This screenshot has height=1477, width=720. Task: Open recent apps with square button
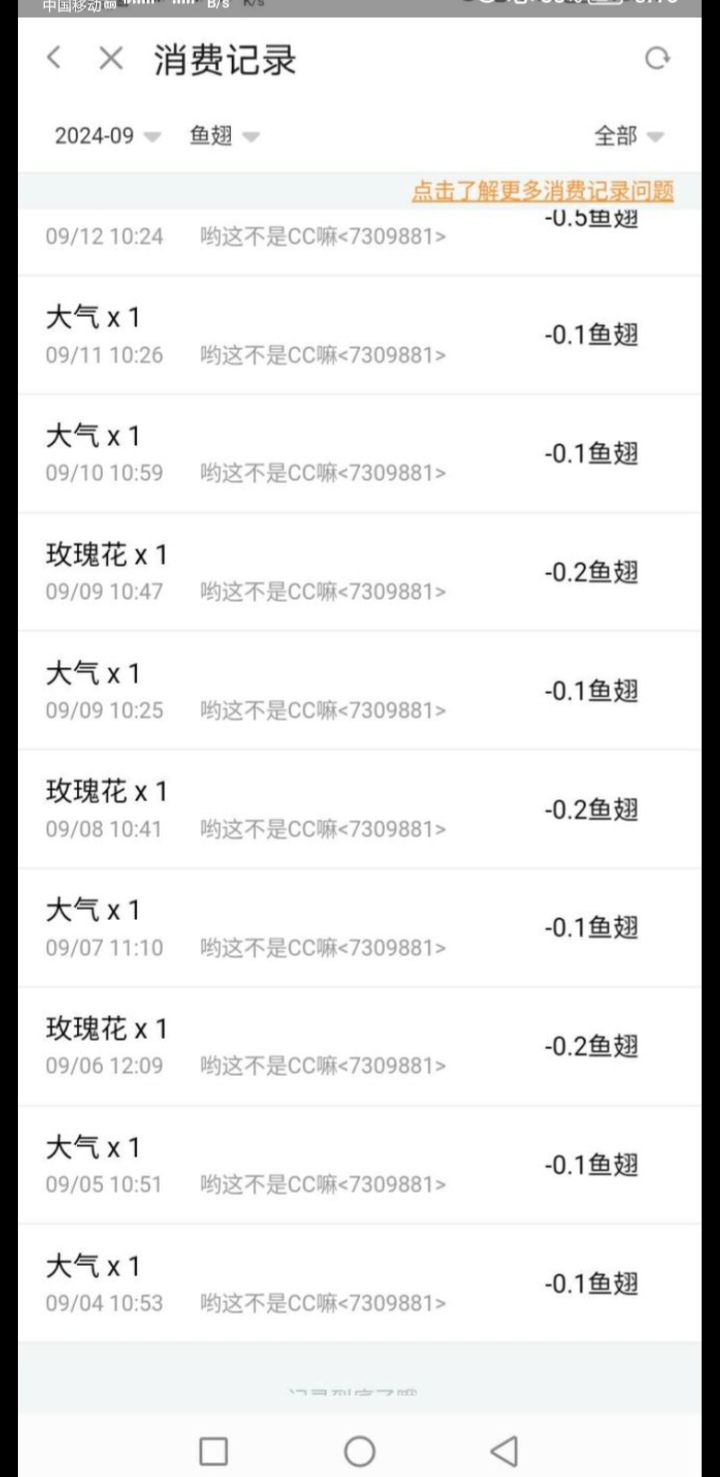(x=213, y=1450)
